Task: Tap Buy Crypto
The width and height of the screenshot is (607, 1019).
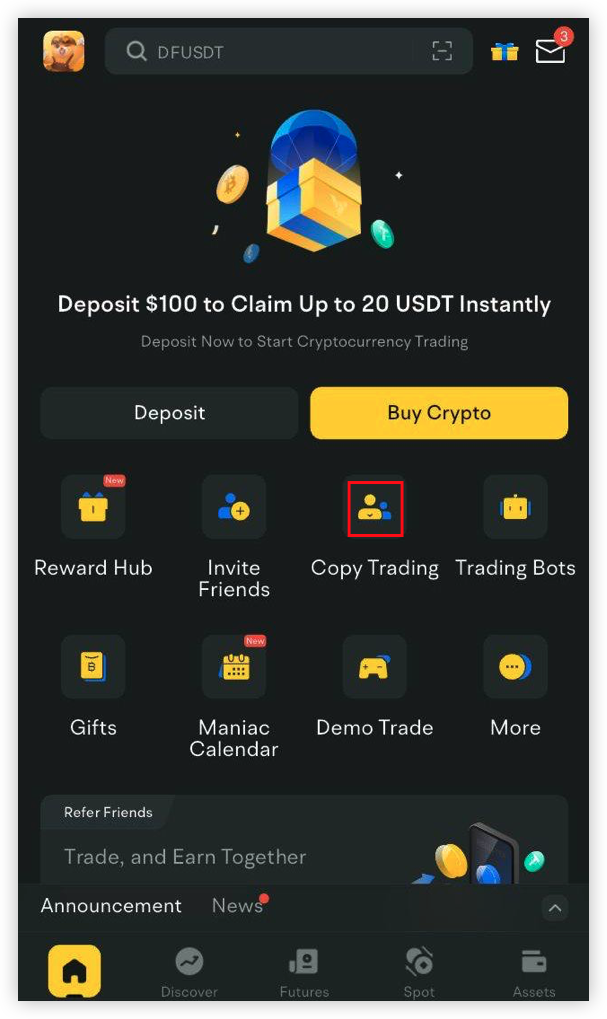Action: [439, 413]
